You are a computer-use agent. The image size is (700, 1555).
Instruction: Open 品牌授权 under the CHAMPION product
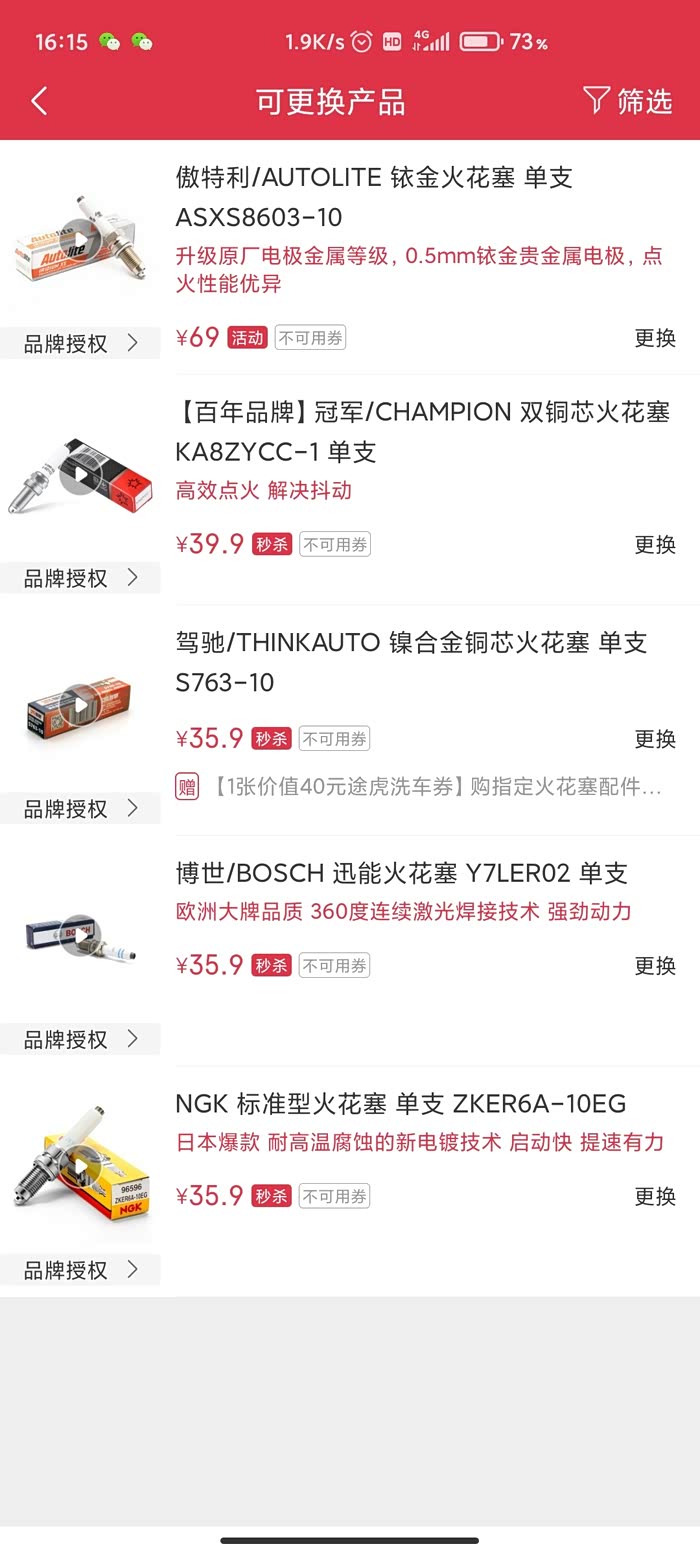(80, 578)
